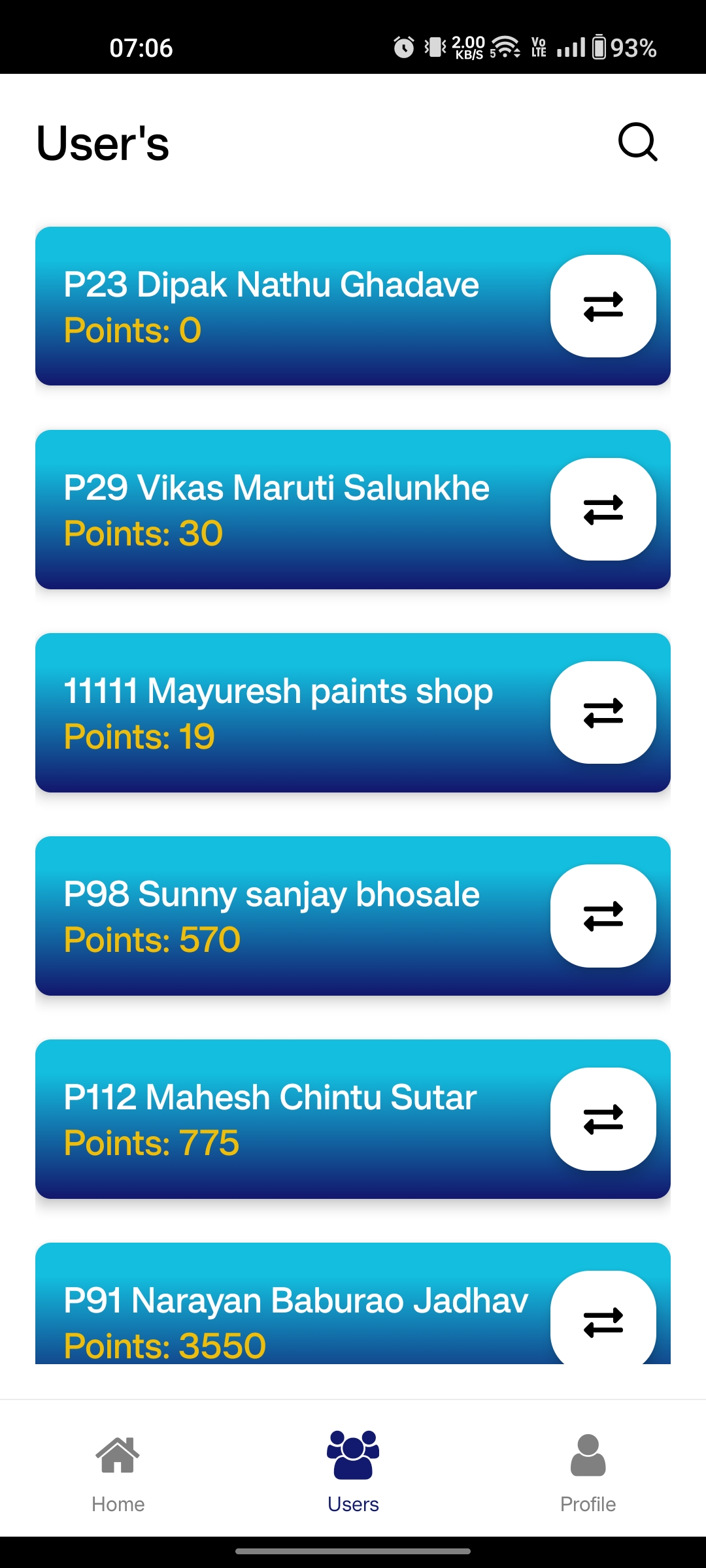Tap transfer button for P112 Mahesh Chintu Sutar
Screen dimensions: 706x1568
(603, 1119)
